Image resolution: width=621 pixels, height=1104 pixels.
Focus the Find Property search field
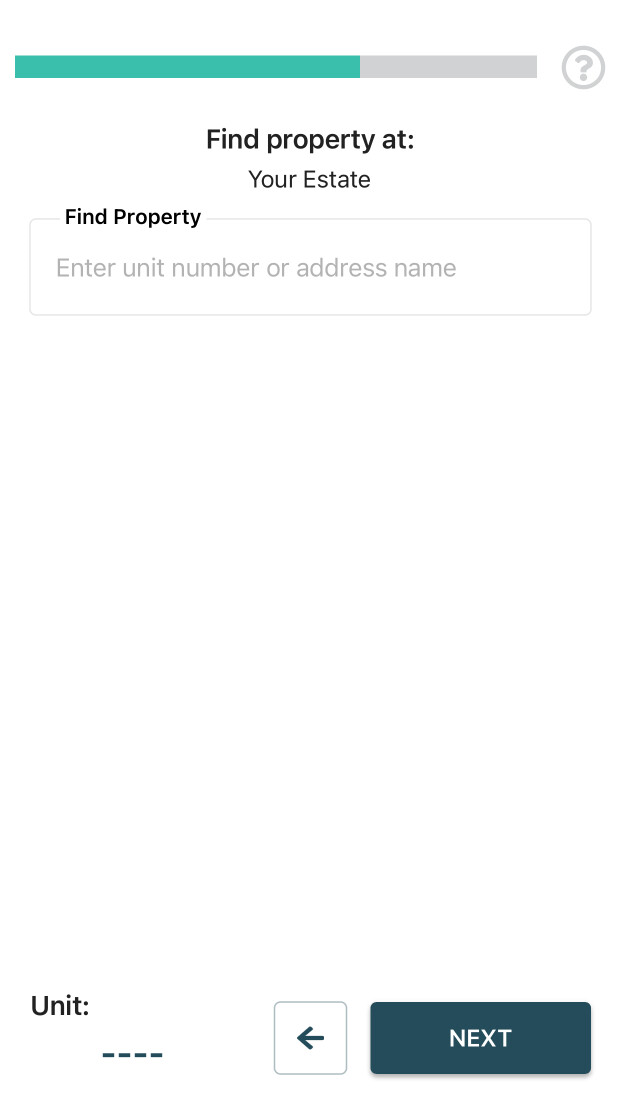tap(310, 268)
